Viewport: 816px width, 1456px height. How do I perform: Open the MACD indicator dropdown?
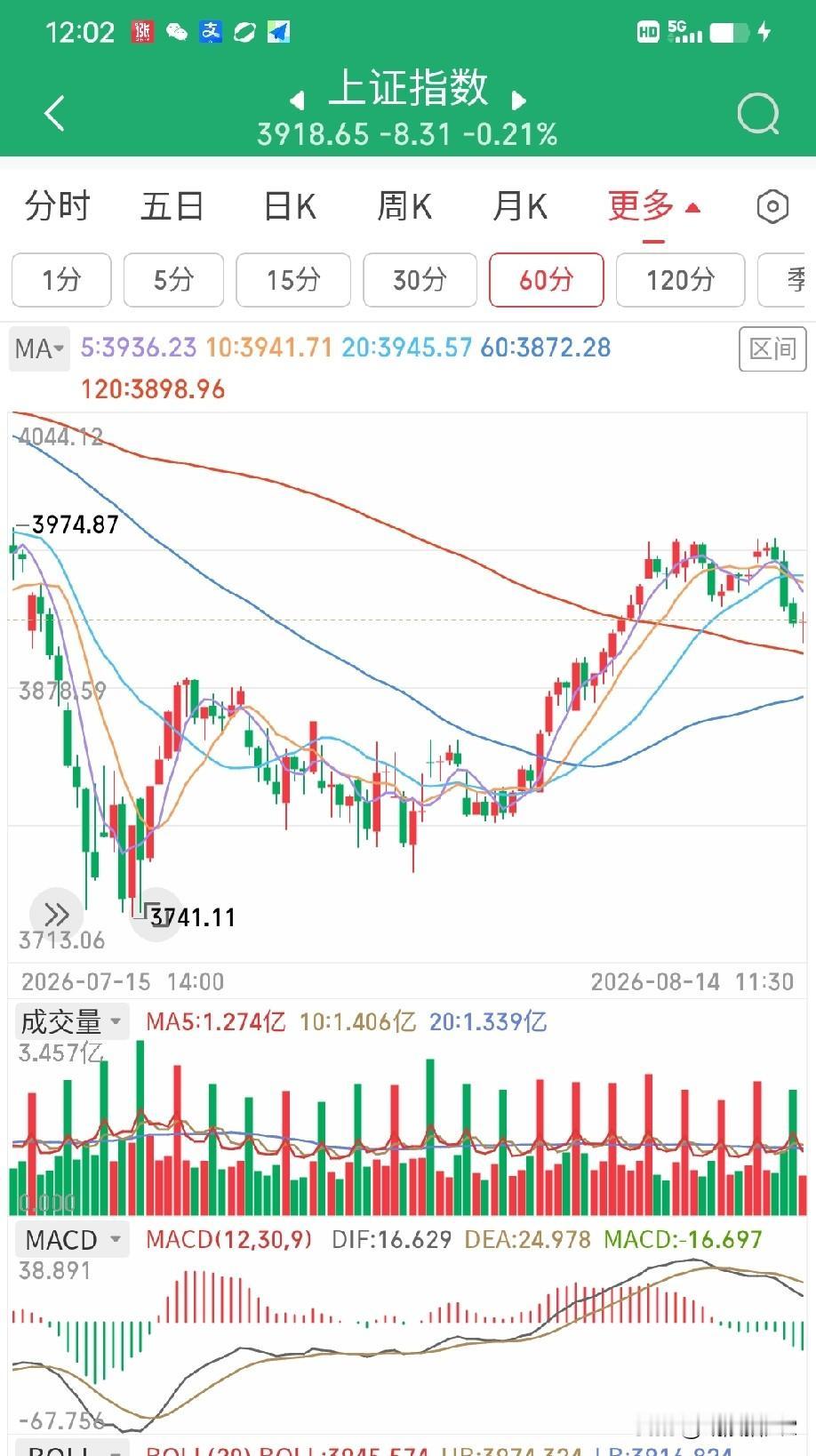point(71,1239)
